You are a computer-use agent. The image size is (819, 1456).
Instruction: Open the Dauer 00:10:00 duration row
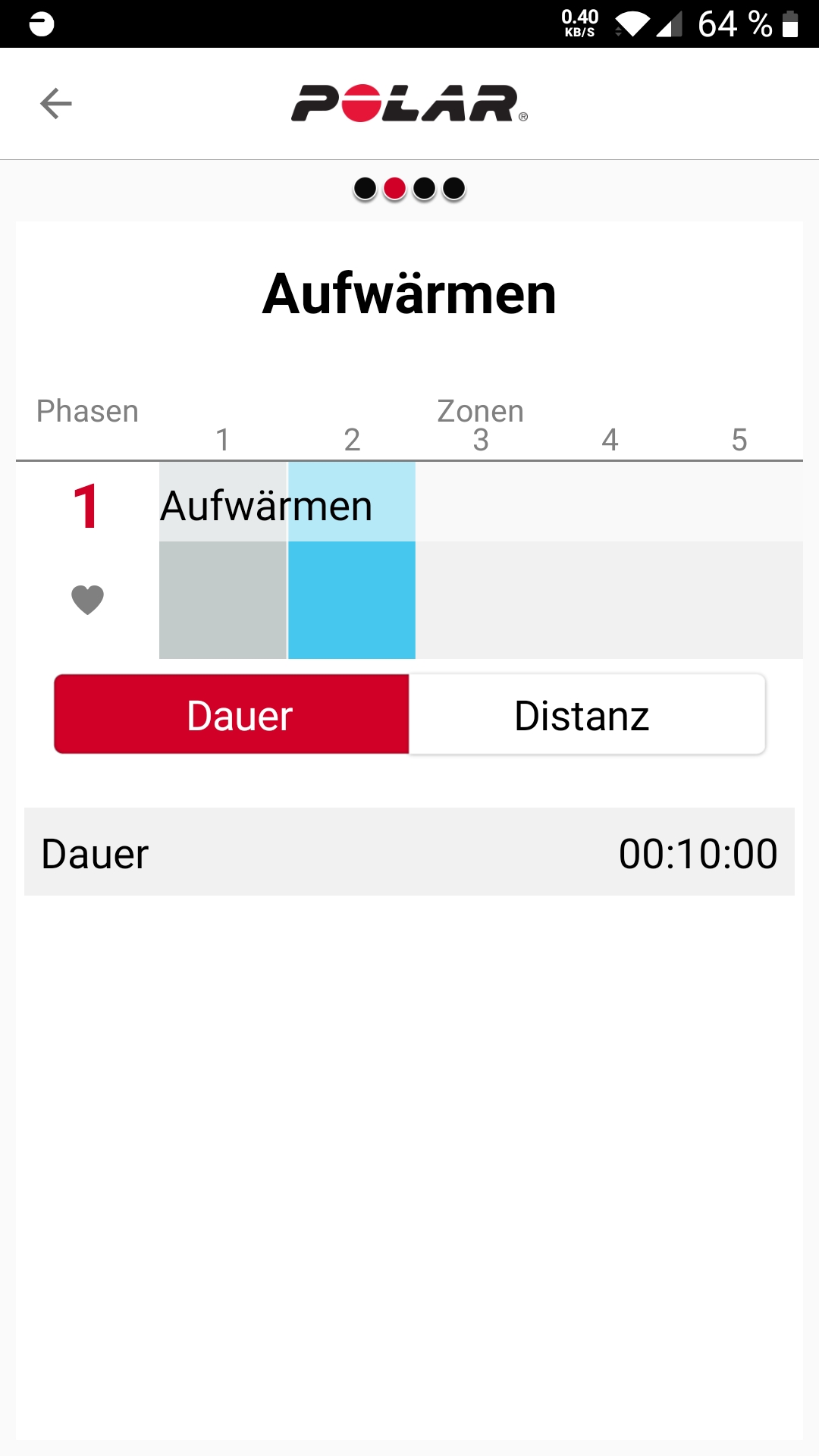(409, 852)
